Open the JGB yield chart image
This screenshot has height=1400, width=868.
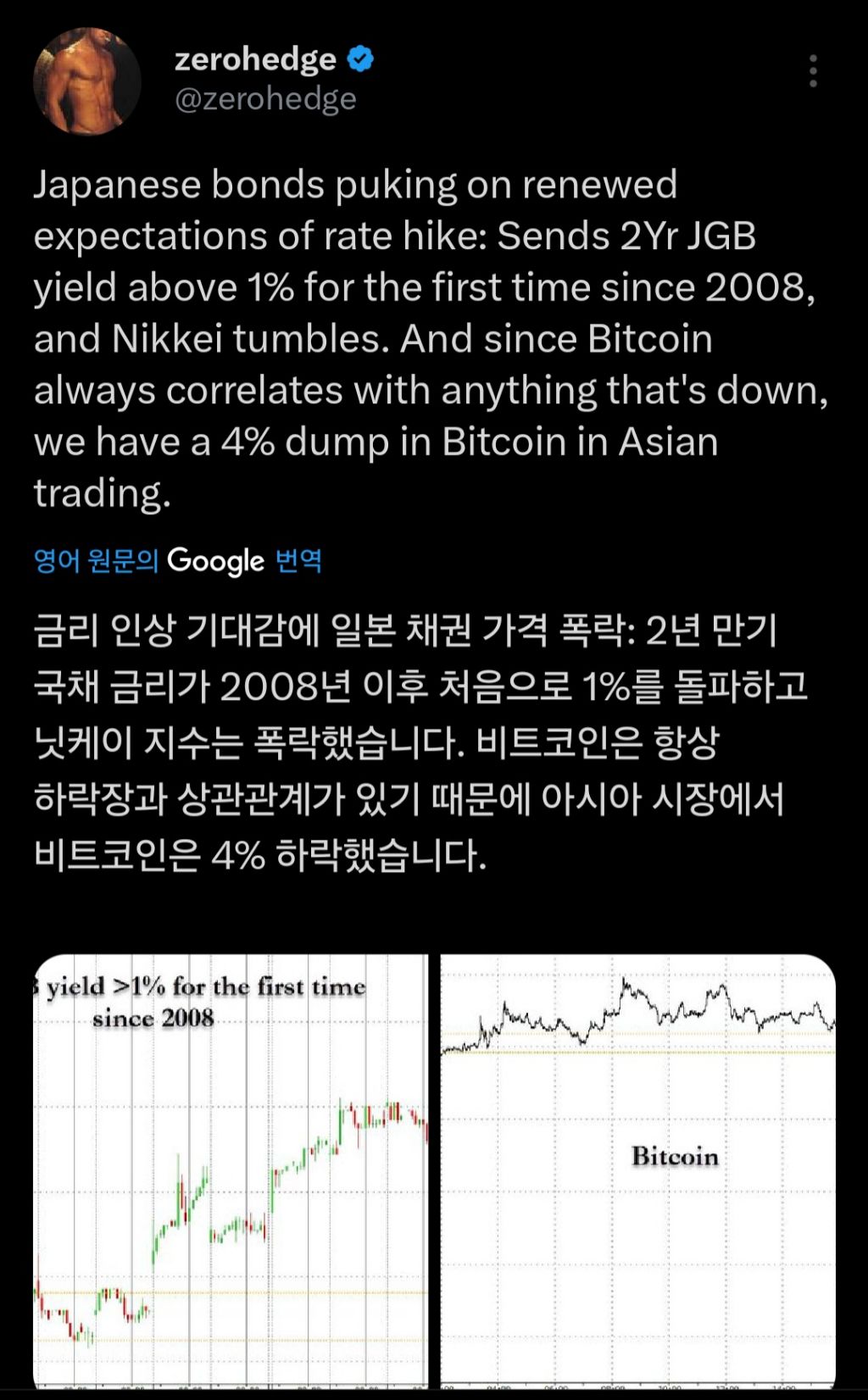click(x=231, y=1171)
